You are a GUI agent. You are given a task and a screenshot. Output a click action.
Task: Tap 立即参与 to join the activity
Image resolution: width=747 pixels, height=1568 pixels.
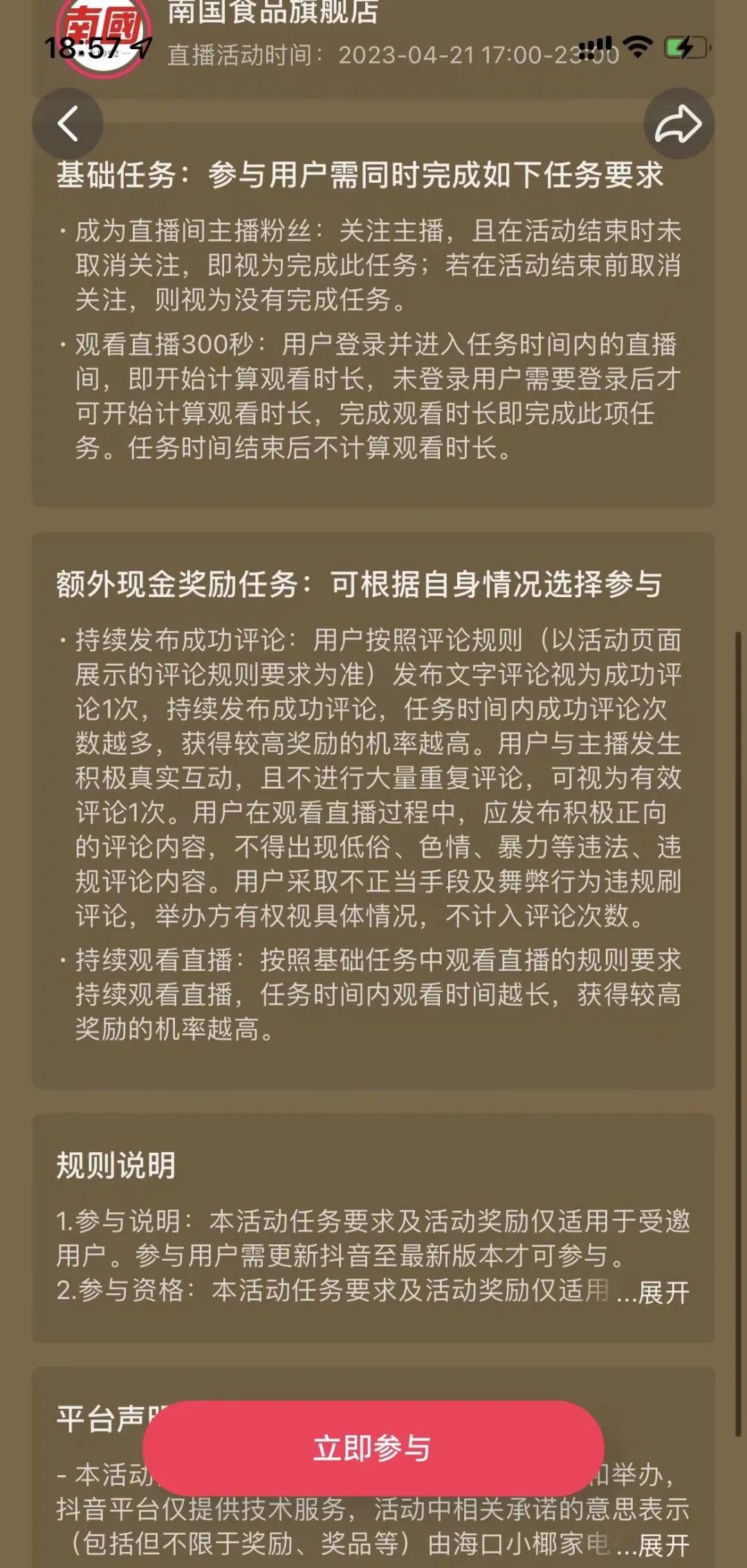click(373, 1448)
